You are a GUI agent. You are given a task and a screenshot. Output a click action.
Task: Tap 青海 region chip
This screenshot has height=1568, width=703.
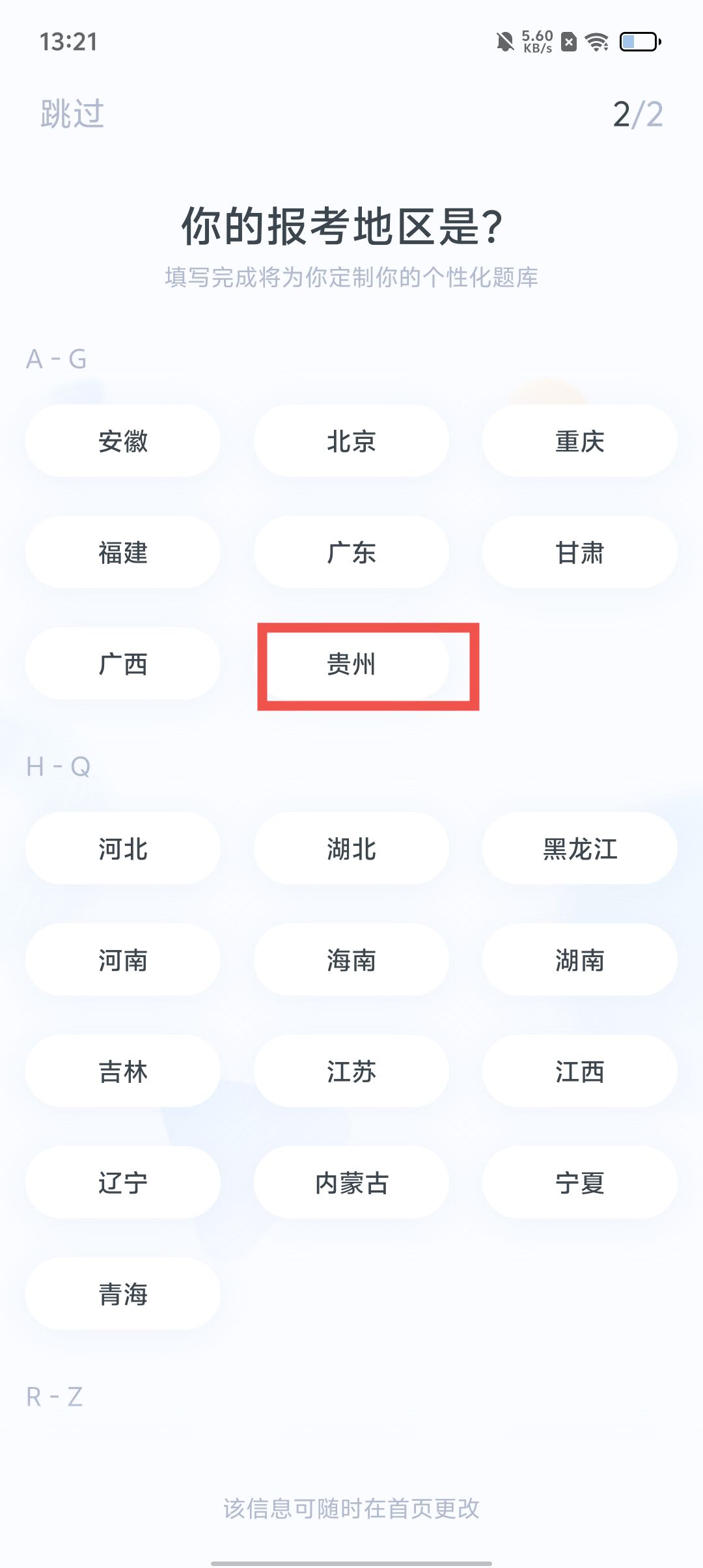click(x=123, y=1295)
